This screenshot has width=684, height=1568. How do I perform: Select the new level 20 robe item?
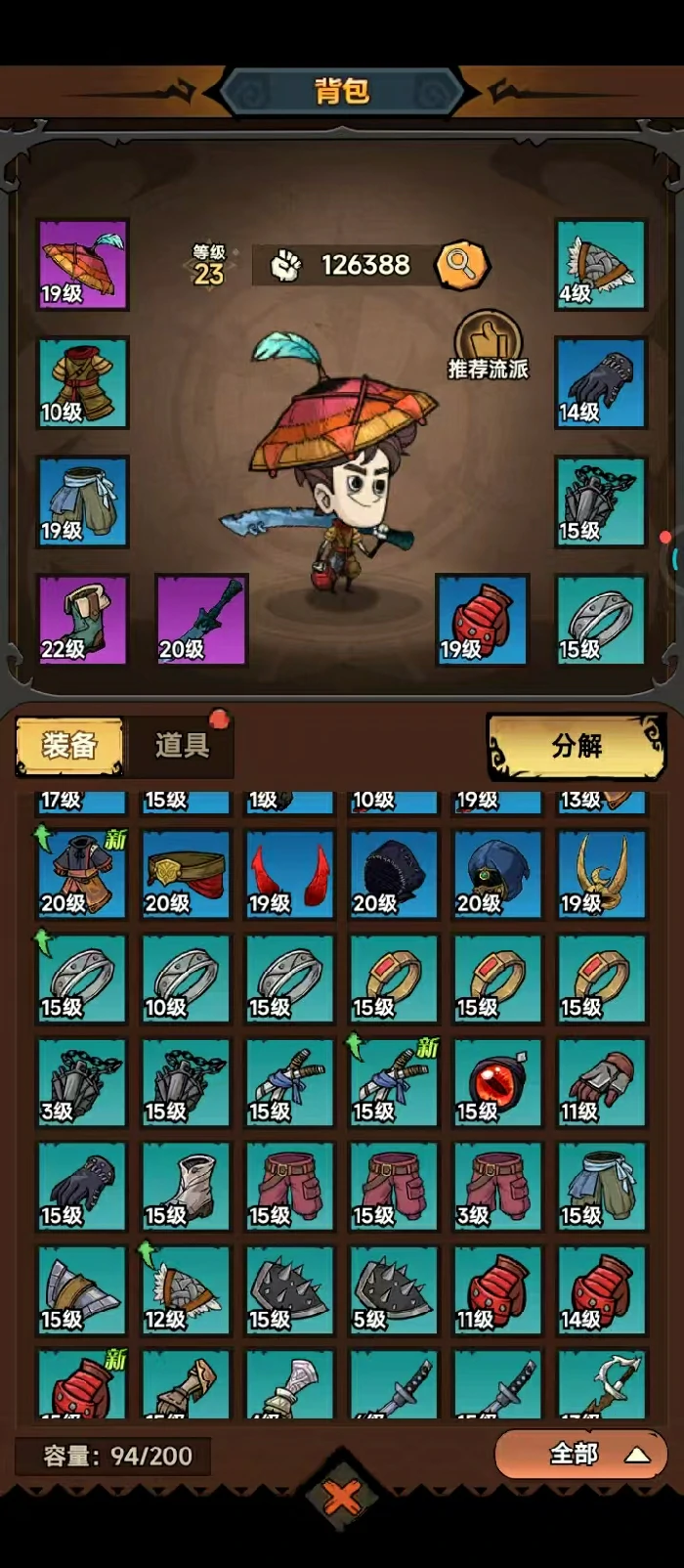(x=82, y=875)
